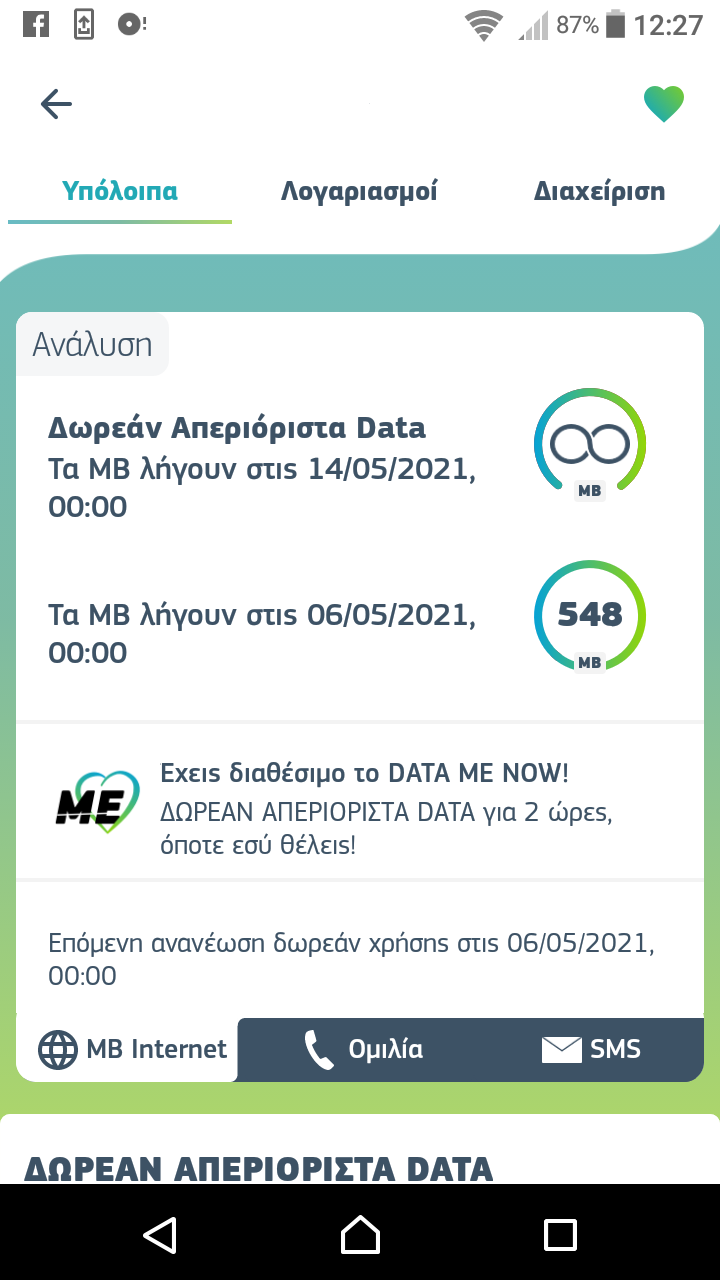Open the Διαχείριση tab

point(599,191)
